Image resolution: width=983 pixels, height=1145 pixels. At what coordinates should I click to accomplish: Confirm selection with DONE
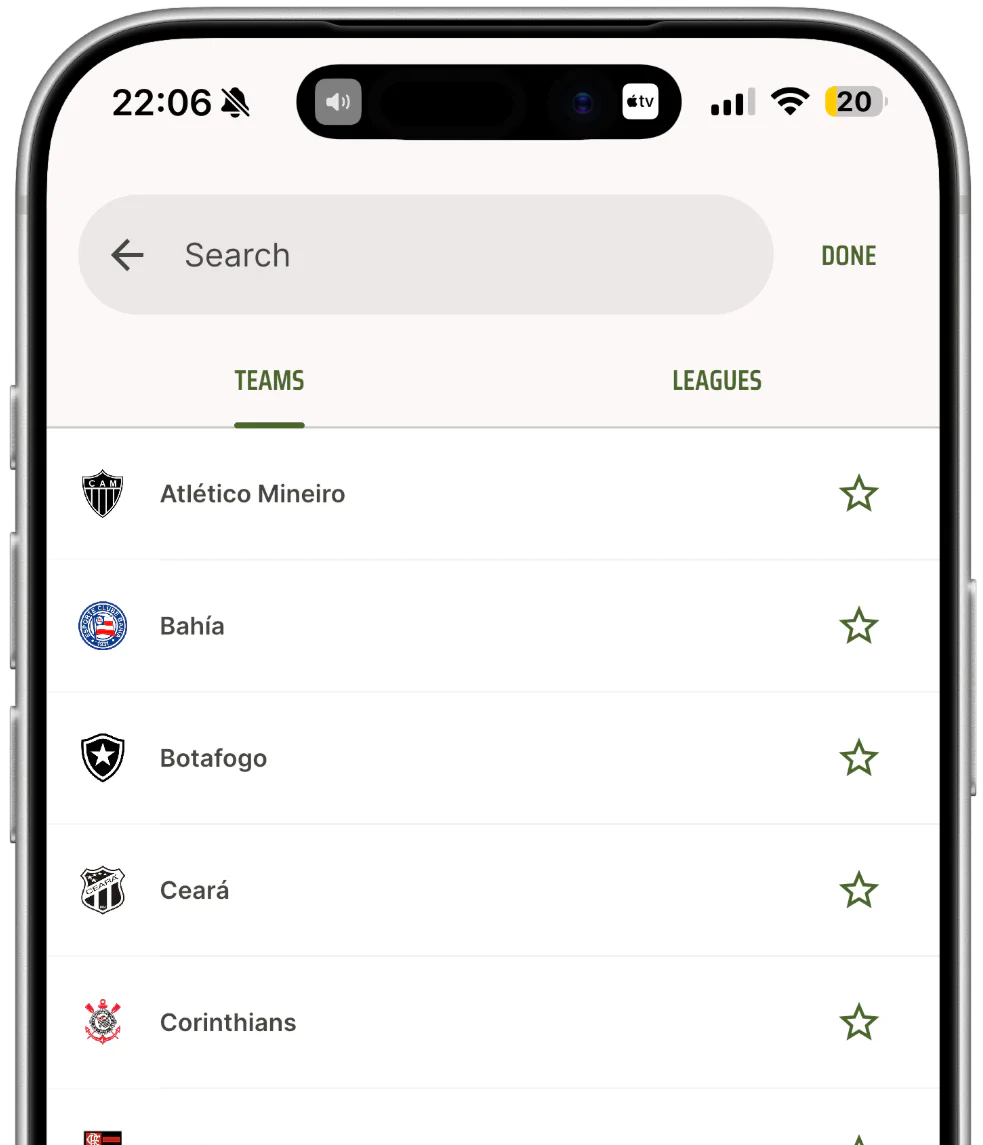848,256
